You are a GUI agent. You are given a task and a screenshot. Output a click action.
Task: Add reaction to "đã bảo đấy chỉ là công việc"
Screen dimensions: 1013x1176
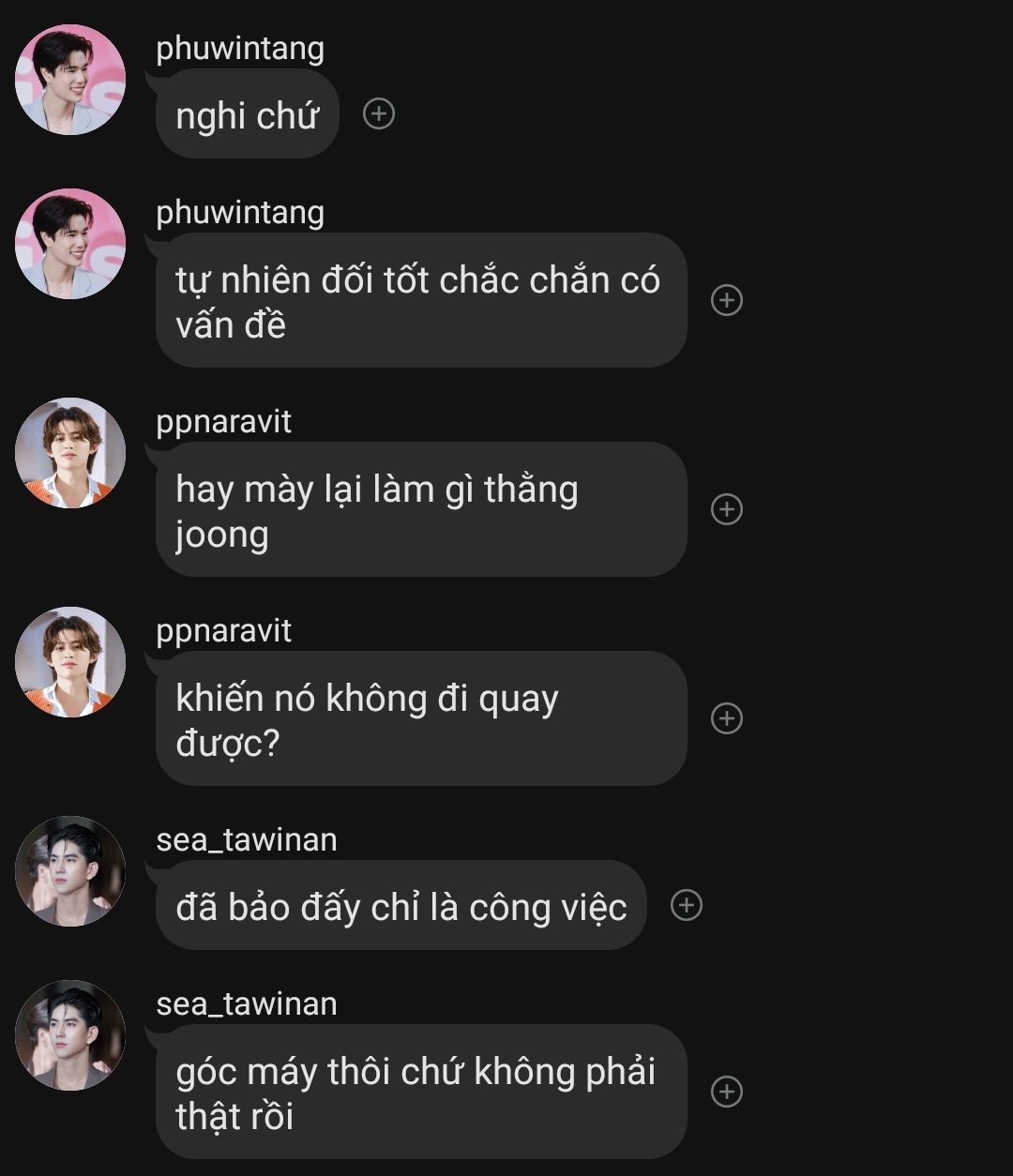[687, 905]
